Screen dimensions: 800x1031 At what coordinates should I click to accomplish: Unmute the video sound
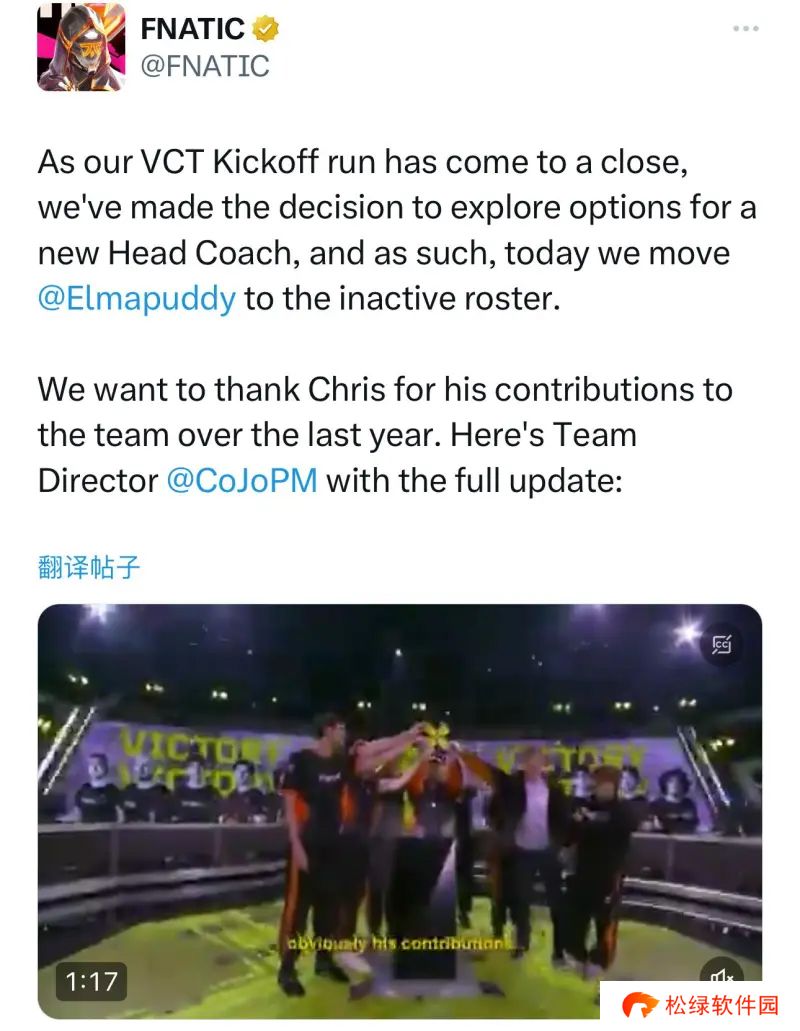click(x=722, y=979)
